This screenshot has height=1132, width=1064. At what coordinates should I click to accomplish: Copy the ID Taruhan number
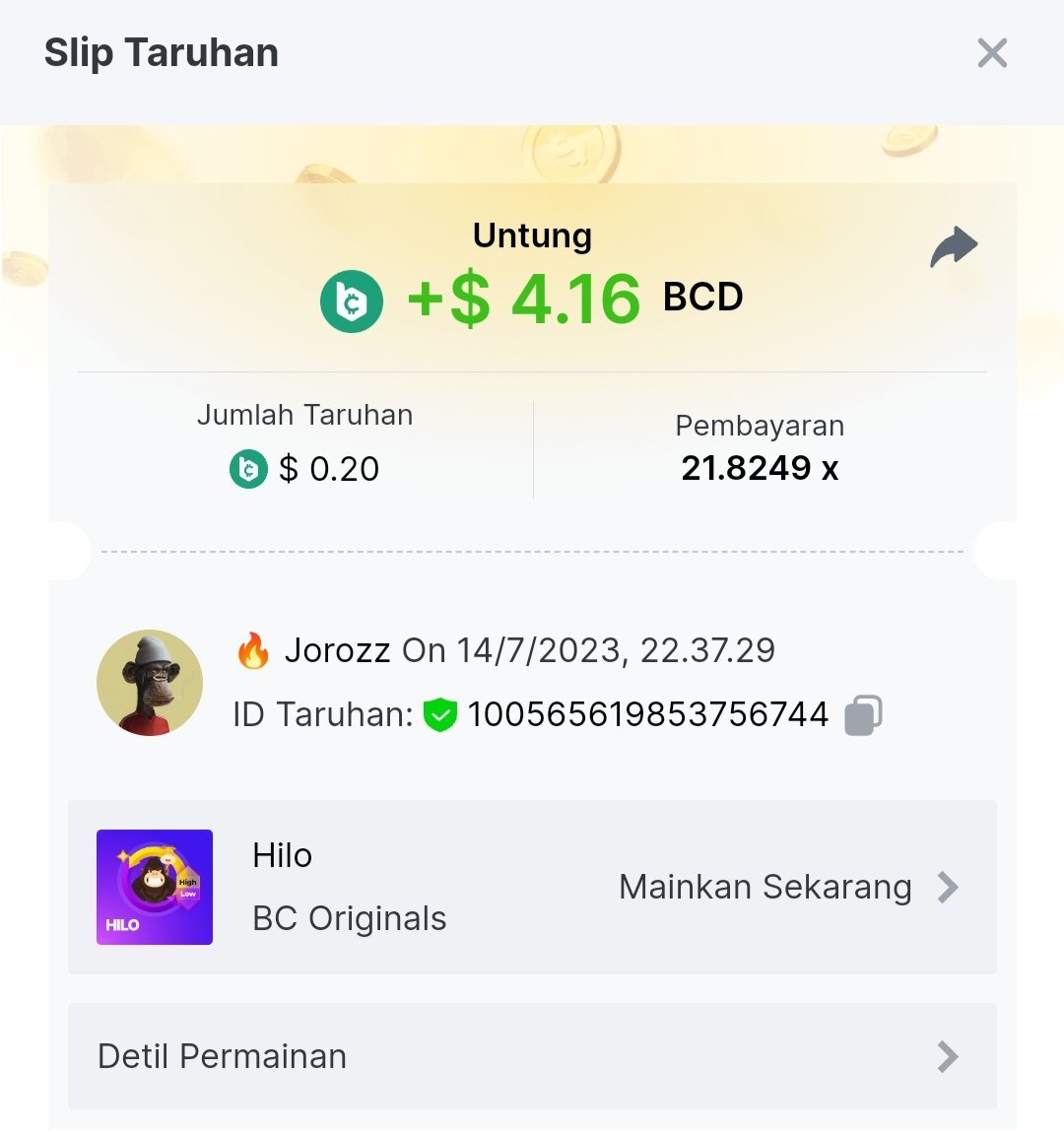coord(863,715)
